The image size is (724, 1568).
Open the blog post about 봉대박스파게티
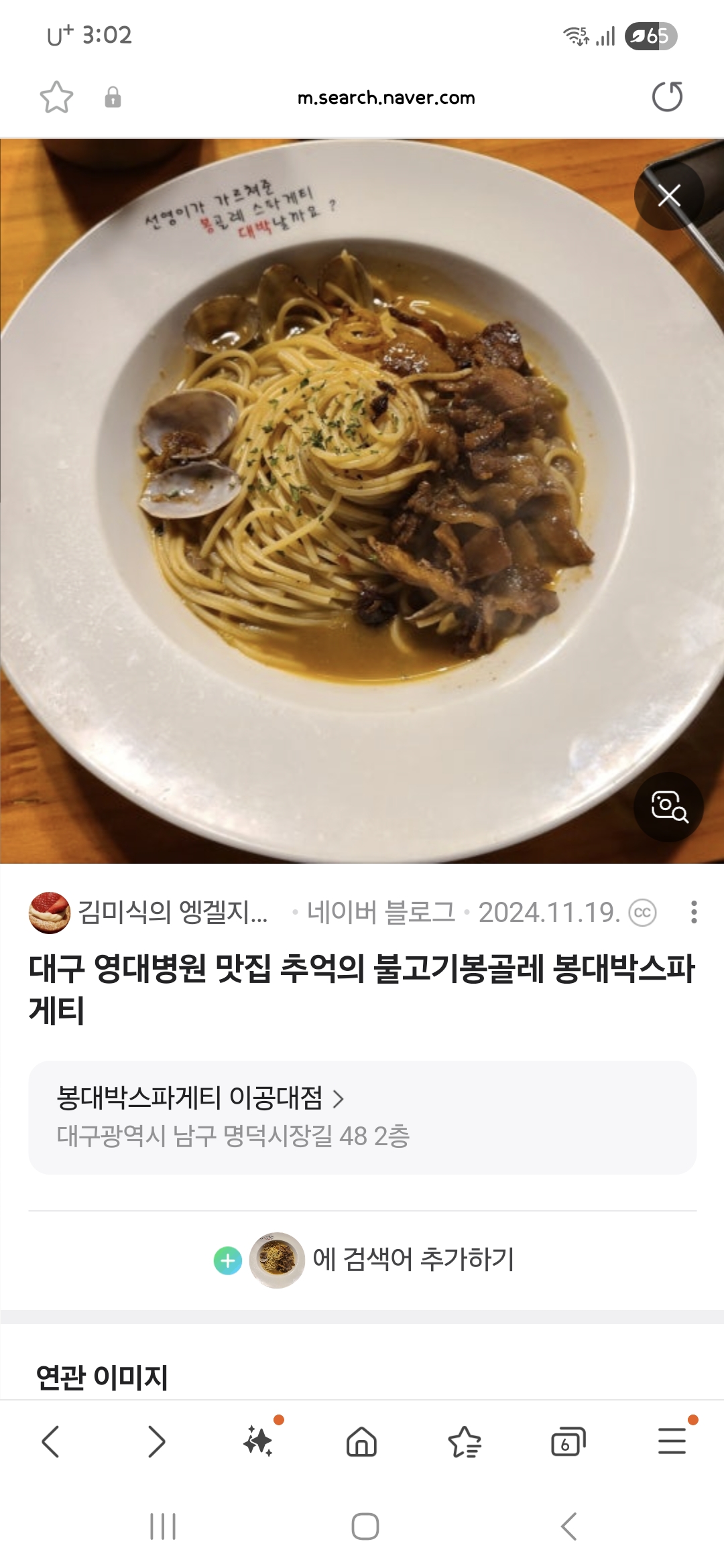[362, 989]
